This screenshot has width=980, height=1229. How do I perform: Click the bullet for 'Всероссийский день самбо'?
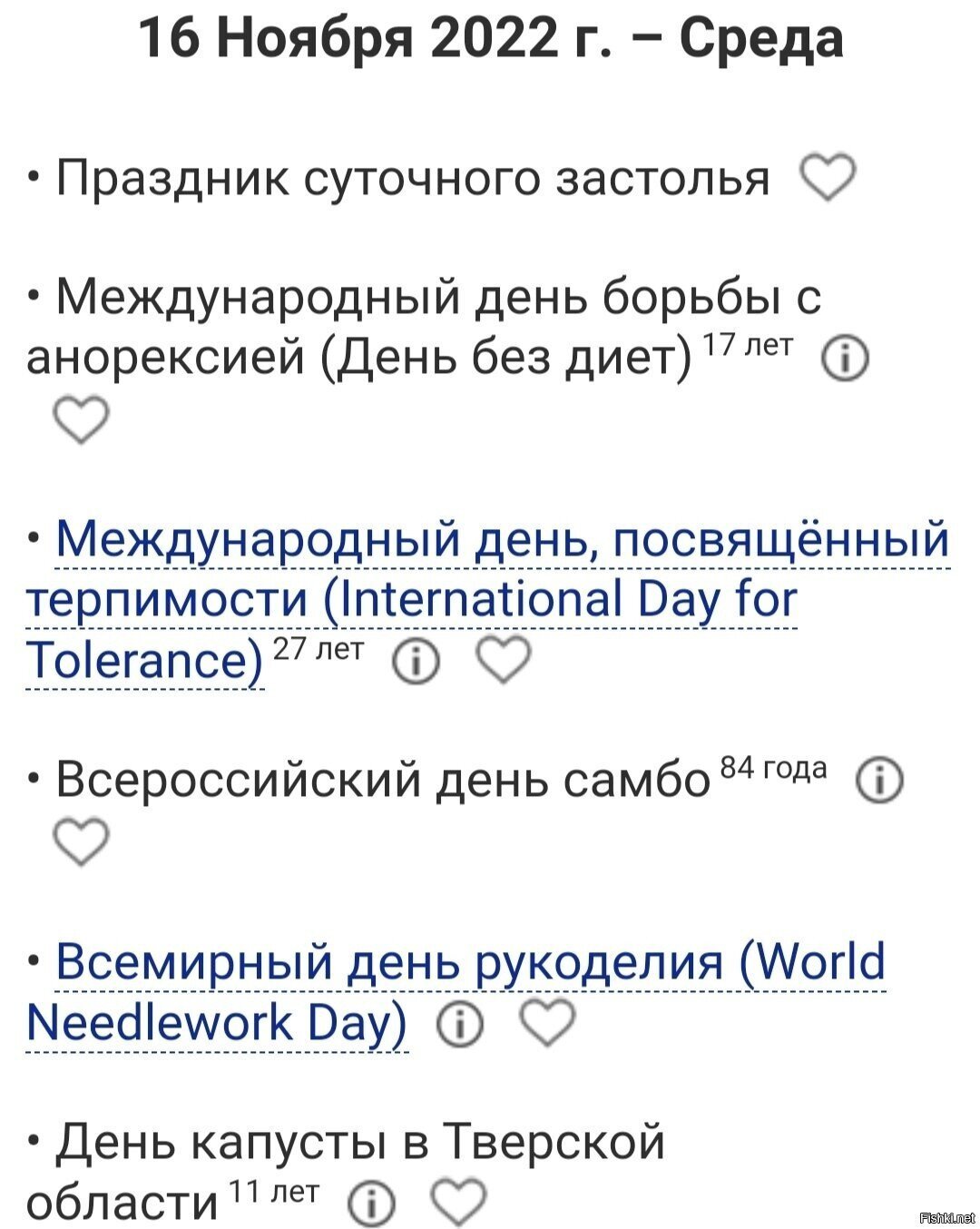[34, 776]
